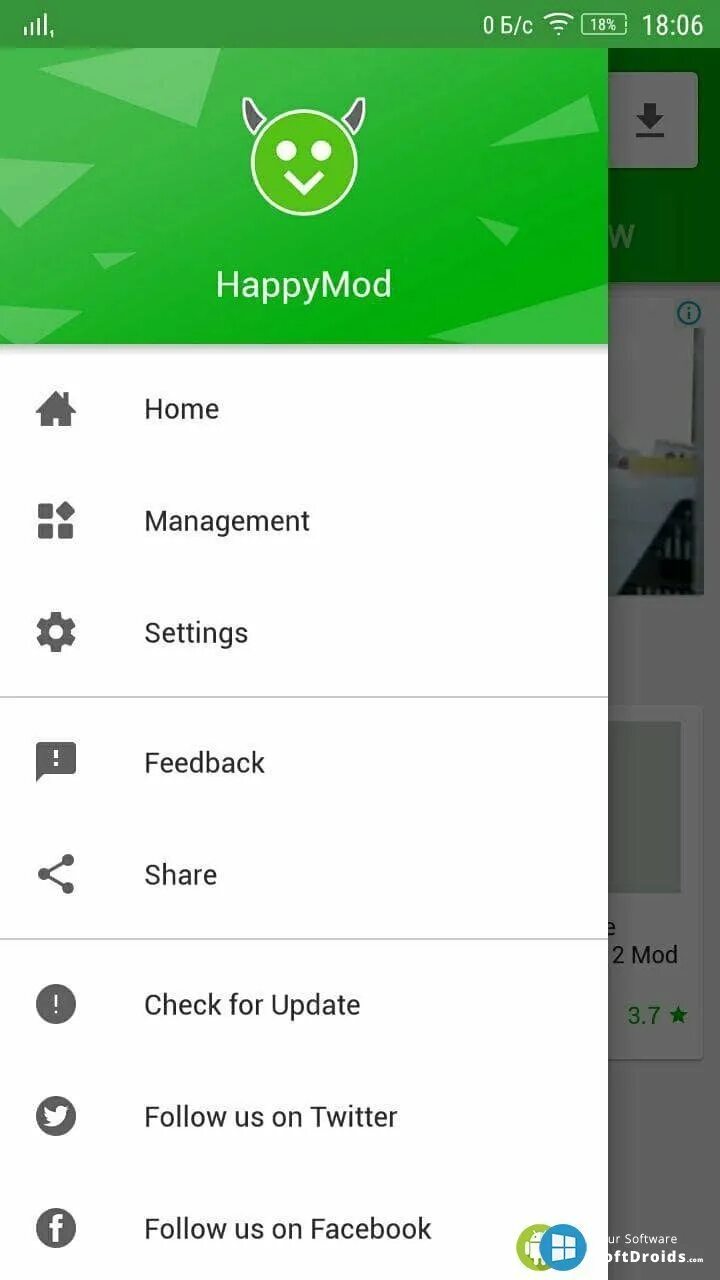
Task: Select Follow us on Twitter
Action: (x=270, y=1117)
